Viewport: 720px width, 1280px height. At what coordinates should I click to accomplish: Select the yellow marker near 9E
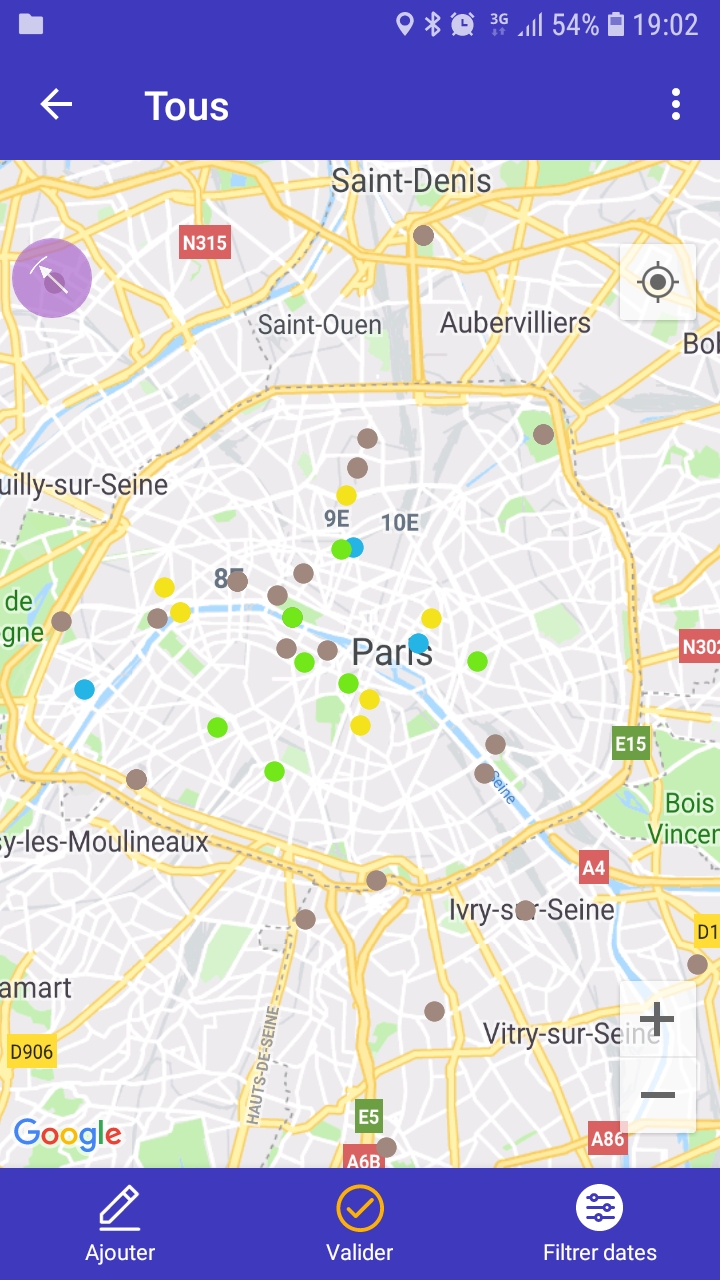pyautogui.click(x=346, y=495)
